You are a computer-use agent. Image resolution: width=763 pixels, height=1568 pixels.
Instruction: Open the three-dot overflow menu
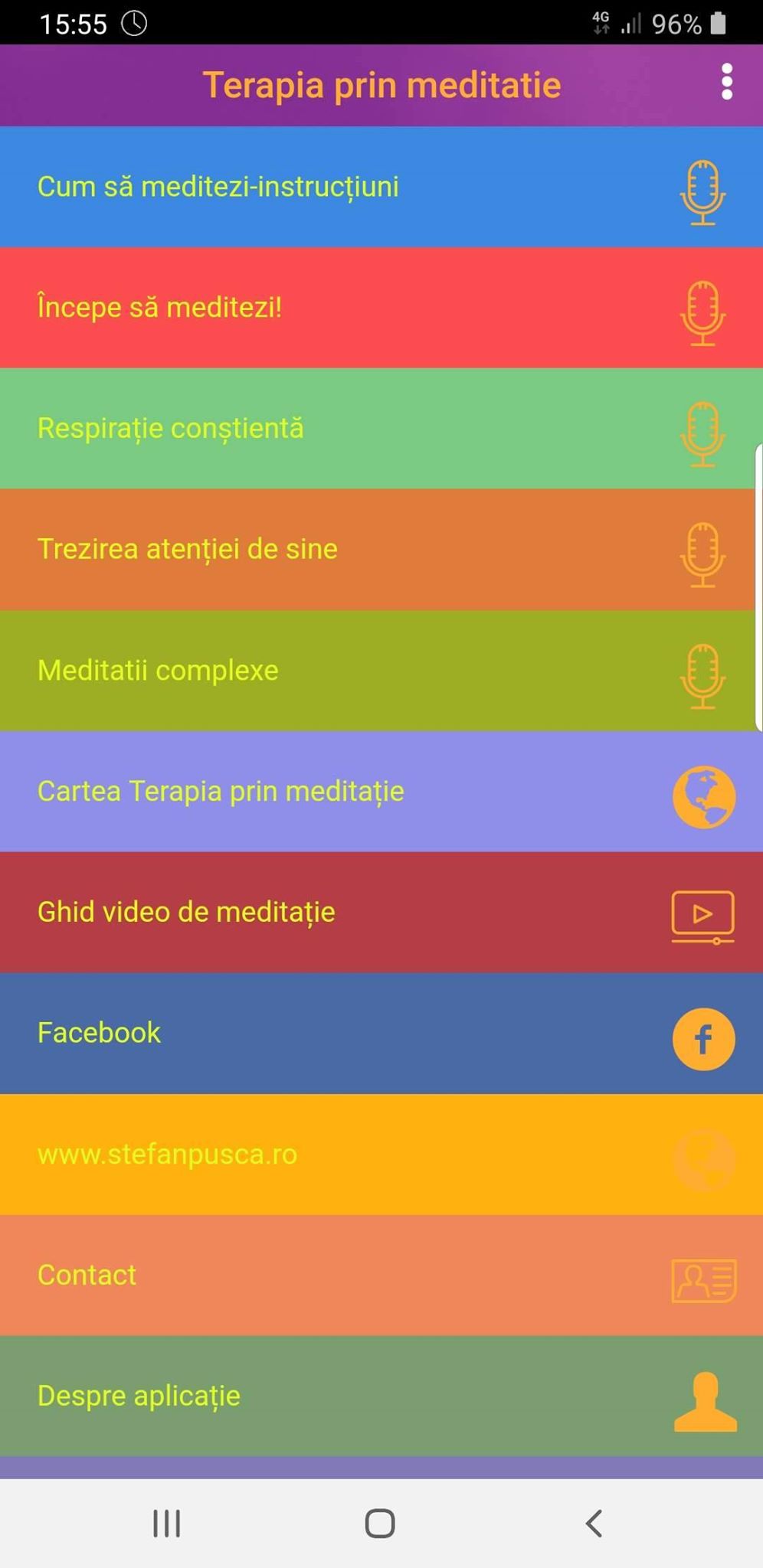click(x=726, y=83)
